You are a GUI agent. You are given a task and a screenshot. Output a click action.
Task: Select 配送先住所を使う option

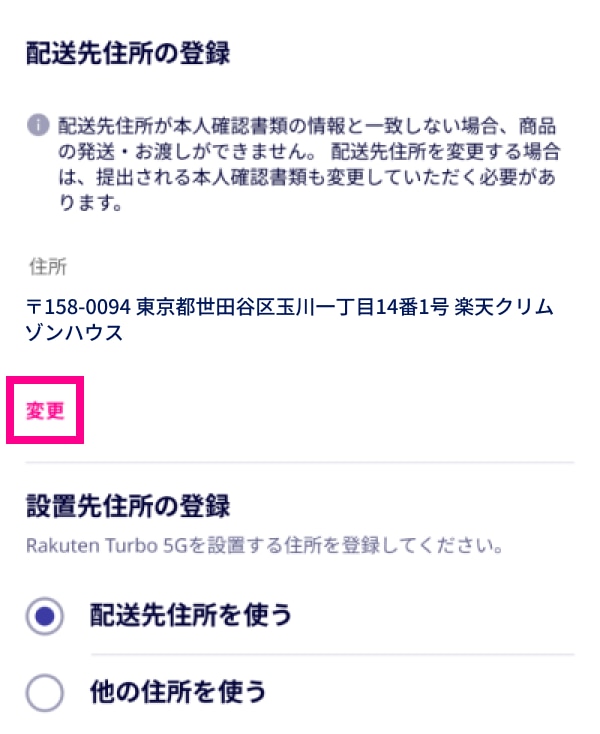coord(46,616)
